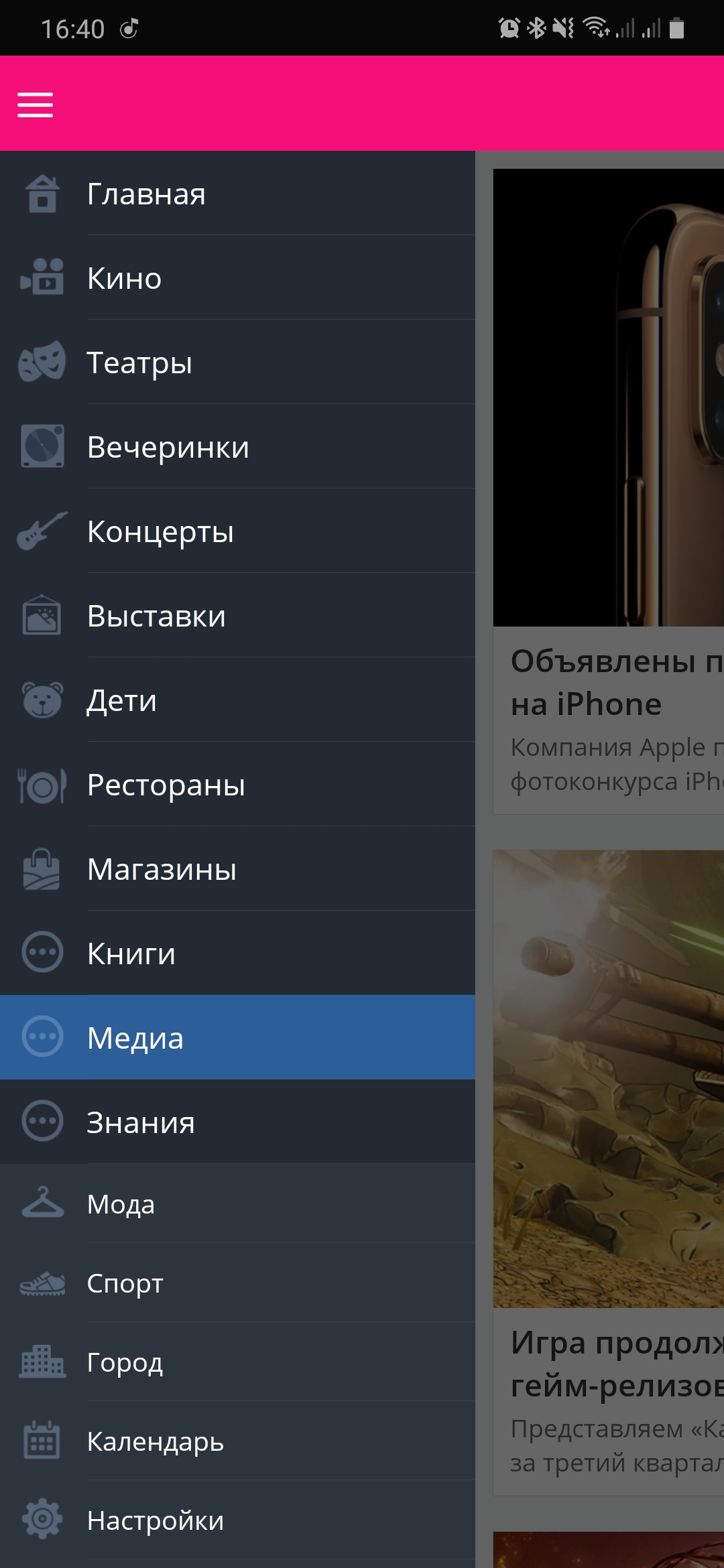Viewport: 724px width, 1568px height.
Task: Open Настройки settings
Action: point(237,1520)
